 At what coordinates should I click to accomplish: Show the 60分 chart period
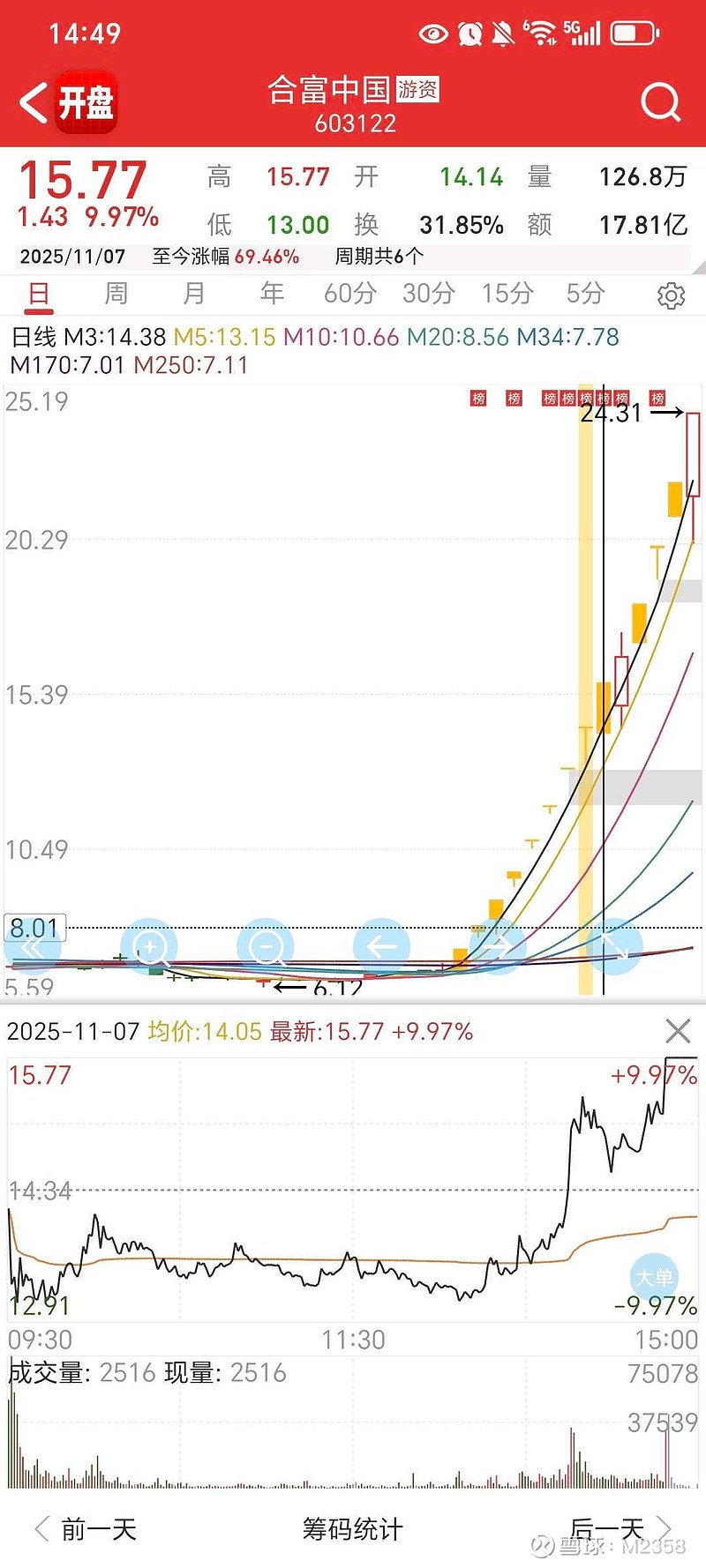click(349, 294)
